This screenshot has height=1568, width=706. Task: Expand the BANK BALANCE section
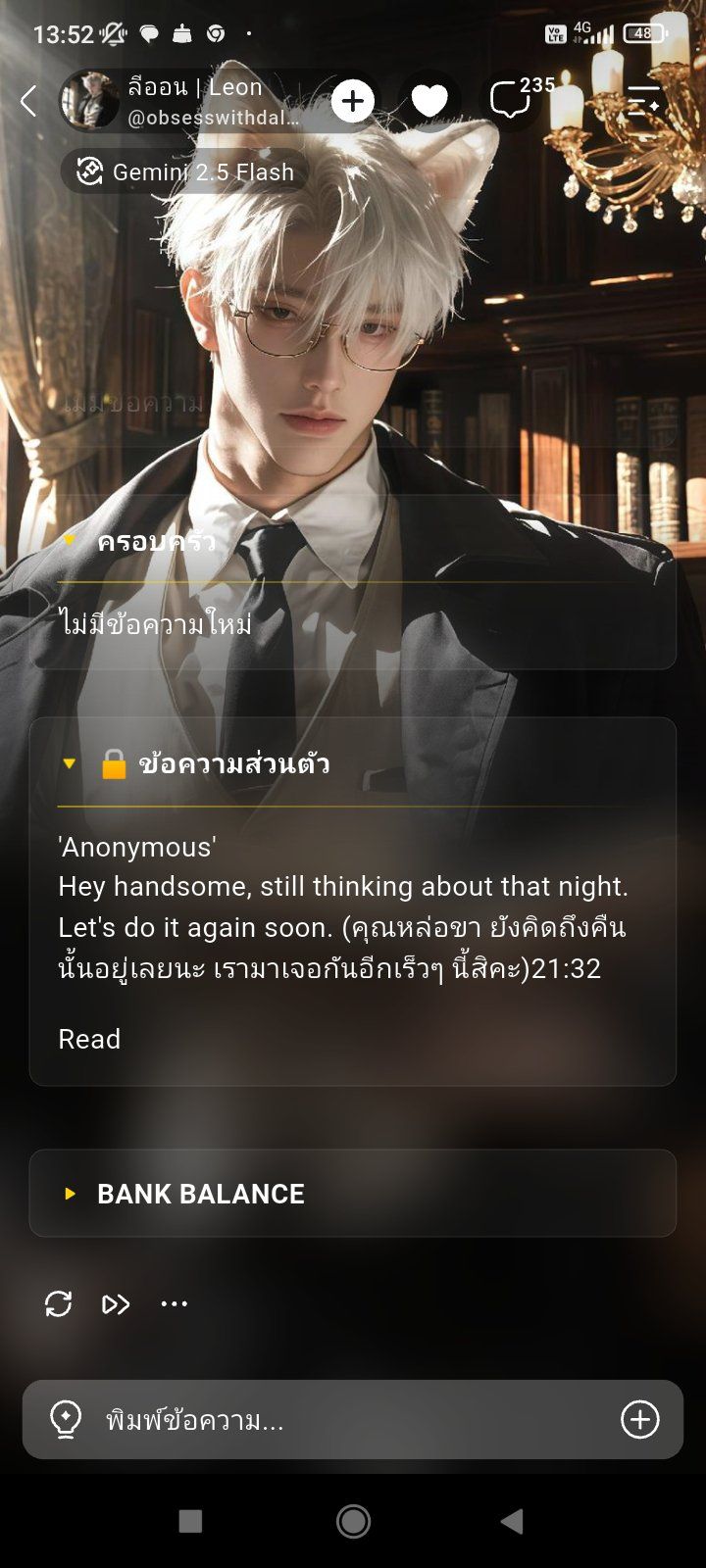(353, 1194)
